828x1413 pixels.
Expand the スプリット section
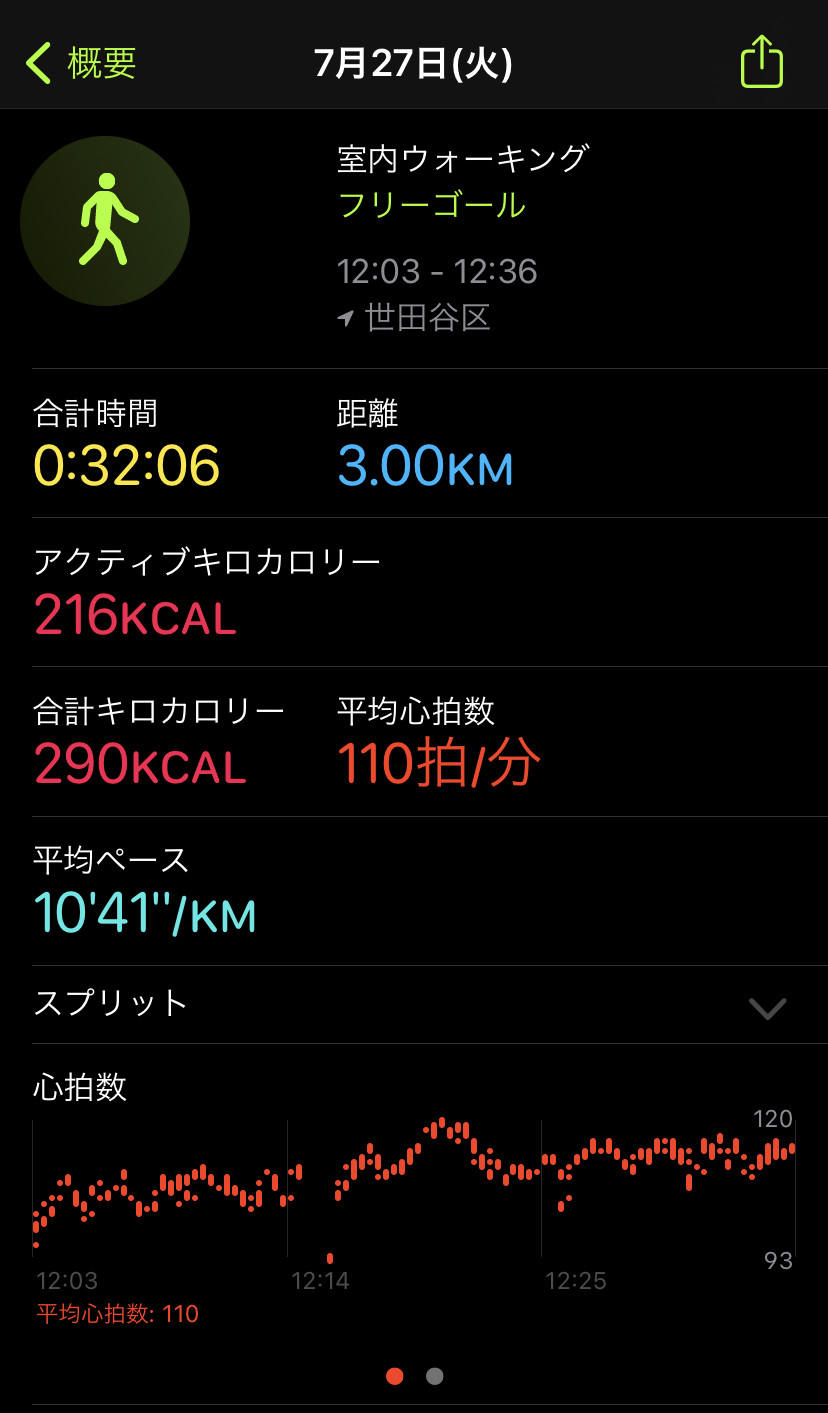(x=414, y=1004)
